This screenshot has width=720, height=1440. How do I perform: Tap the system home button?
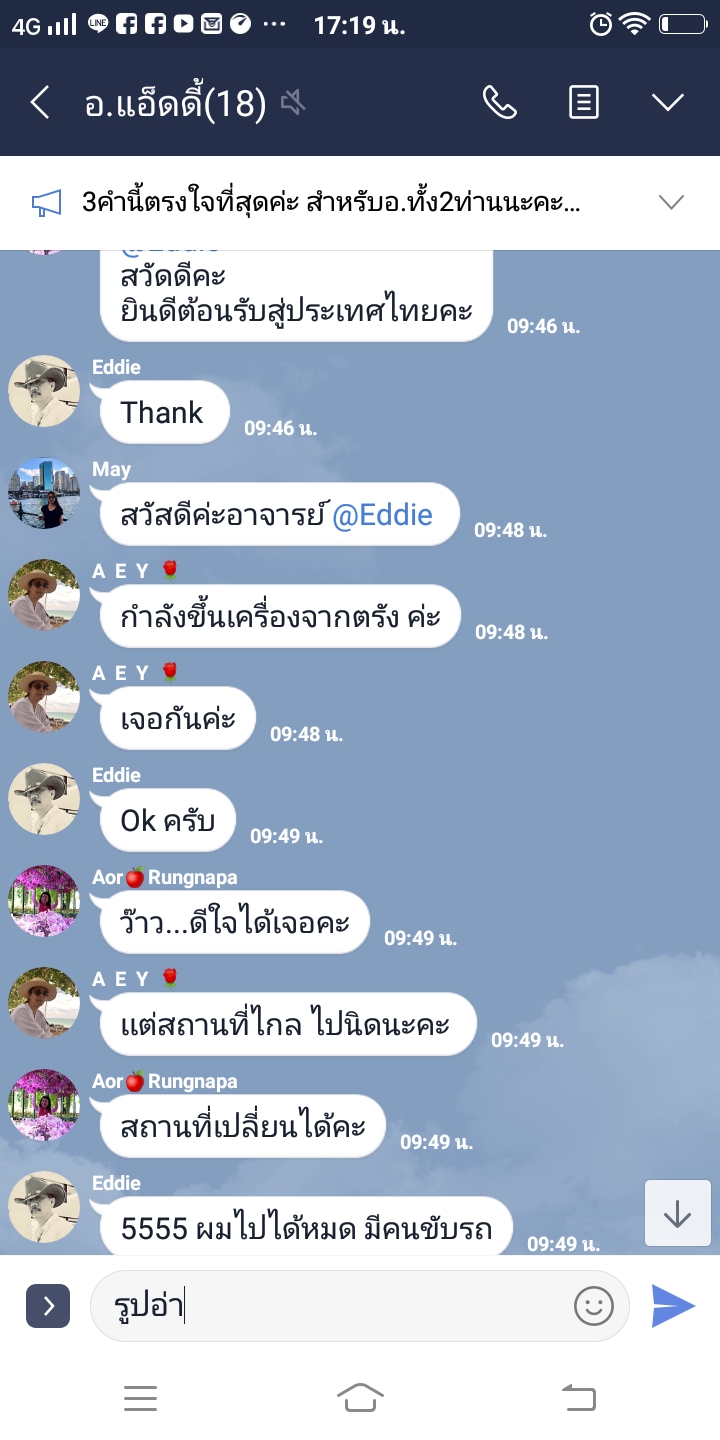click(360, 1397)
